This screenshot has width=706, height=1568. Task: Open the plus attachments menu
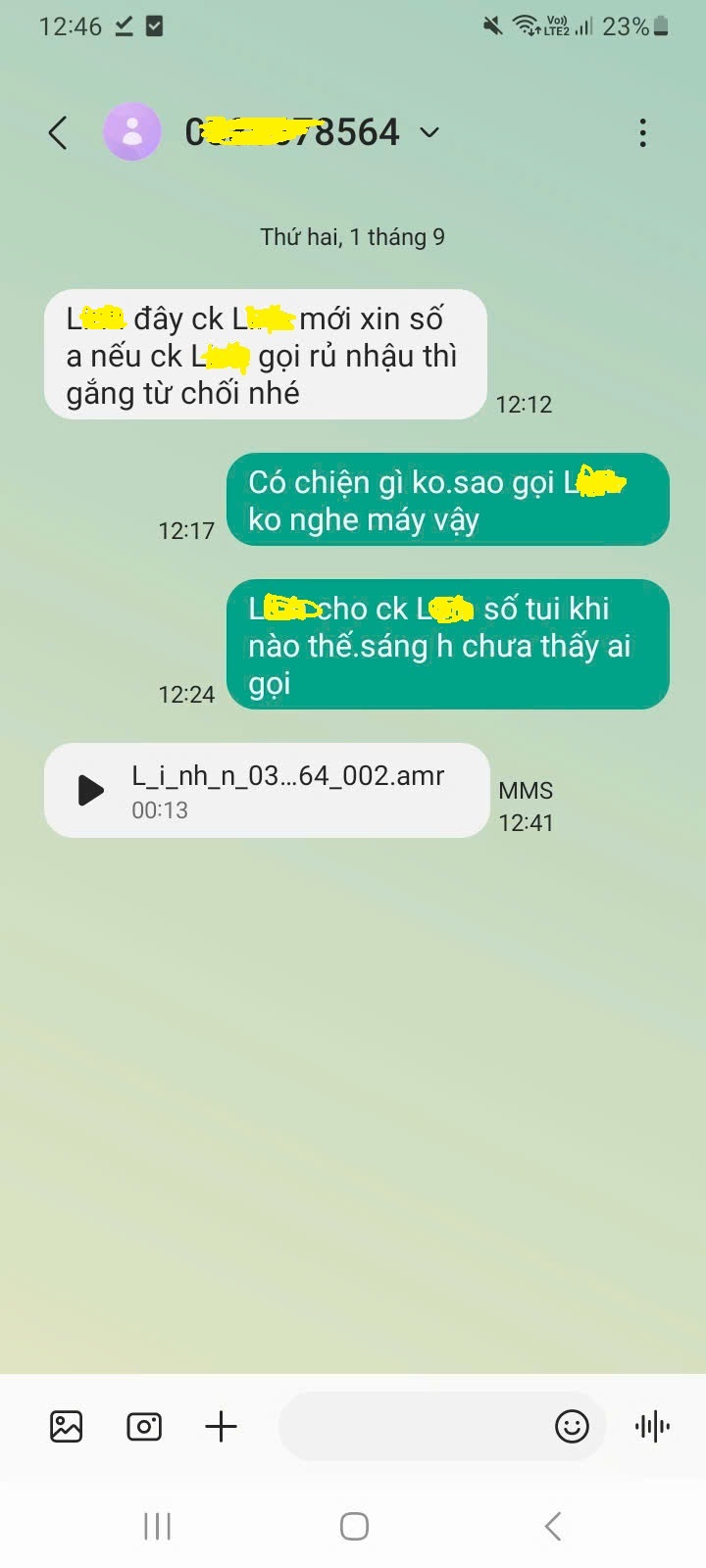[221, 1426]
